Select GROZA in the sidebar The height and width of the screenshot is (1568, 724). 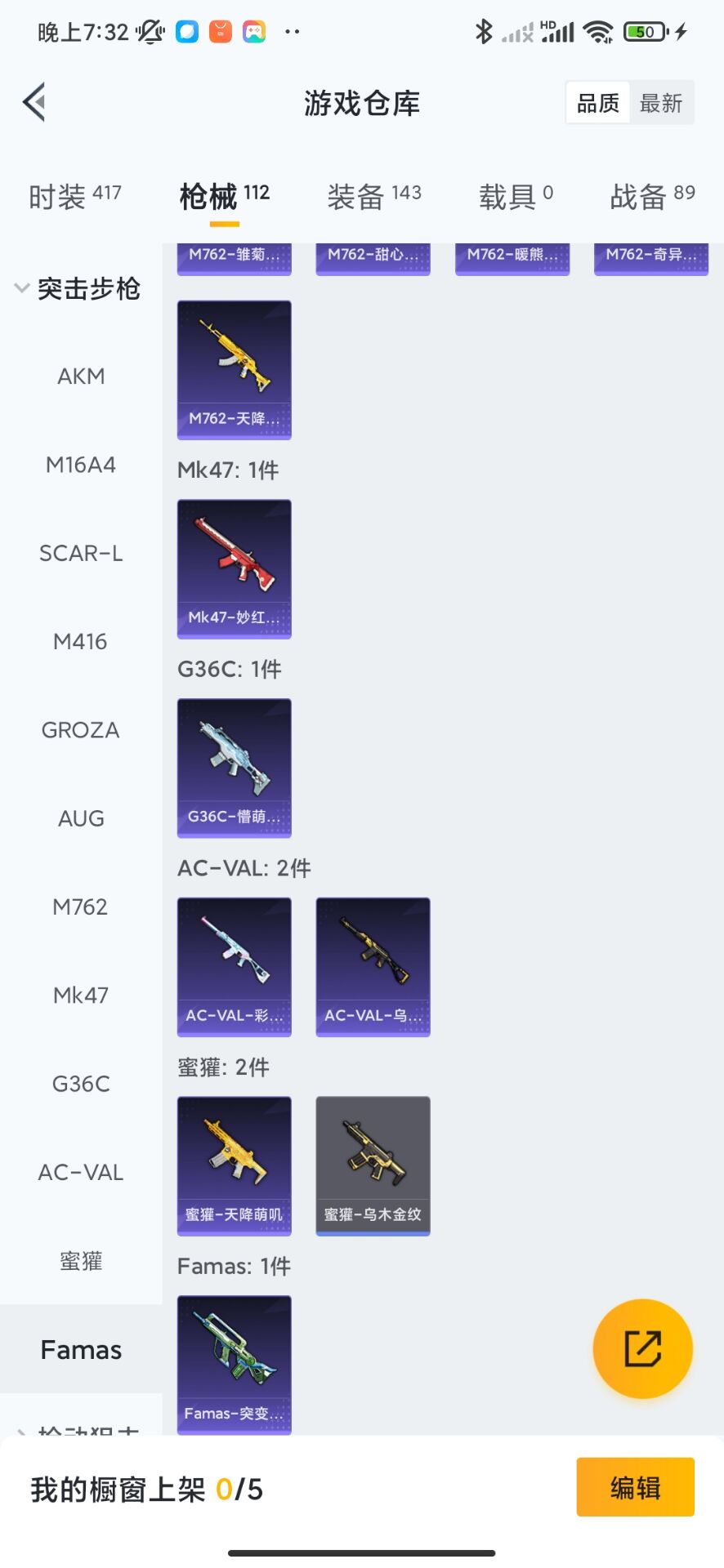coord(81,730)
